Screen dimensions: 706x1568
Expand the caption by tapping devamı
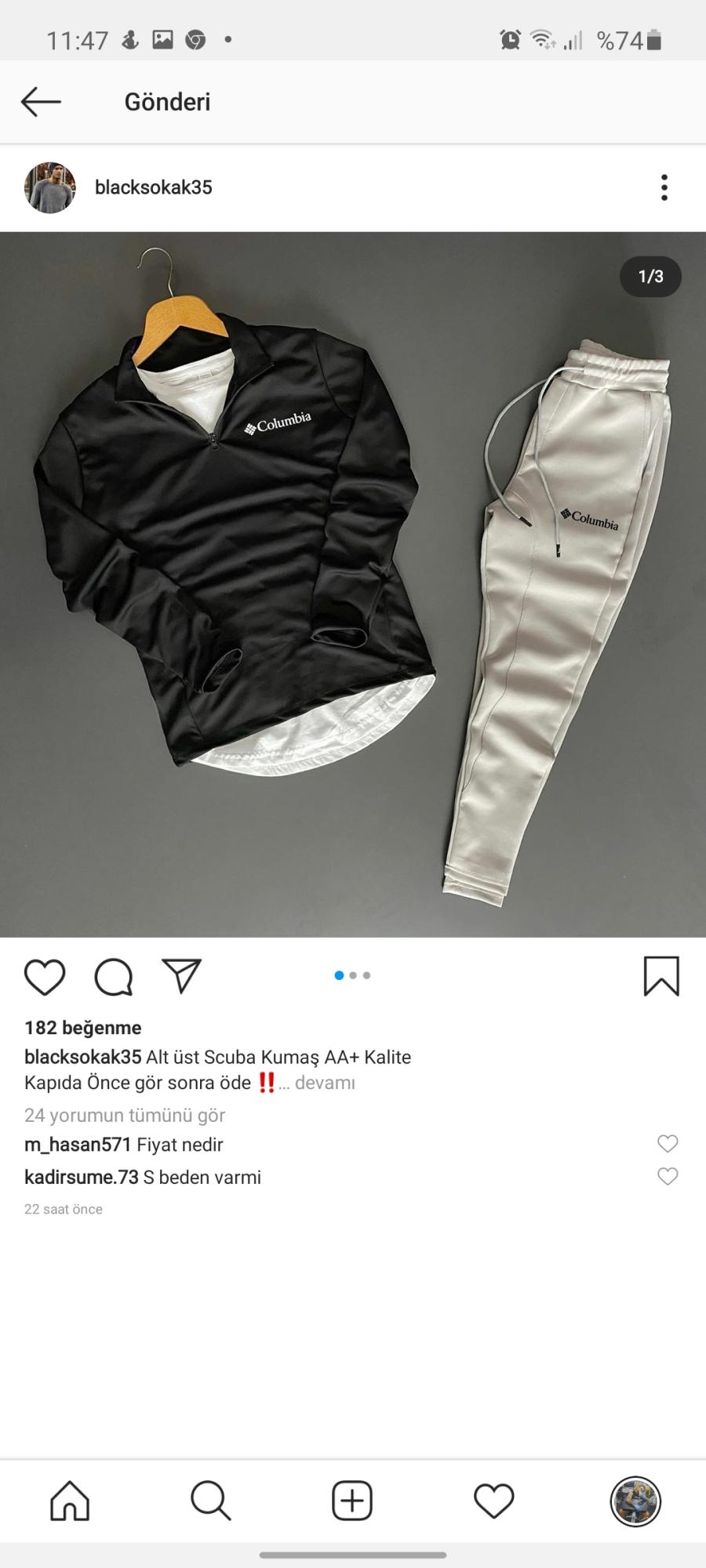325,1083
